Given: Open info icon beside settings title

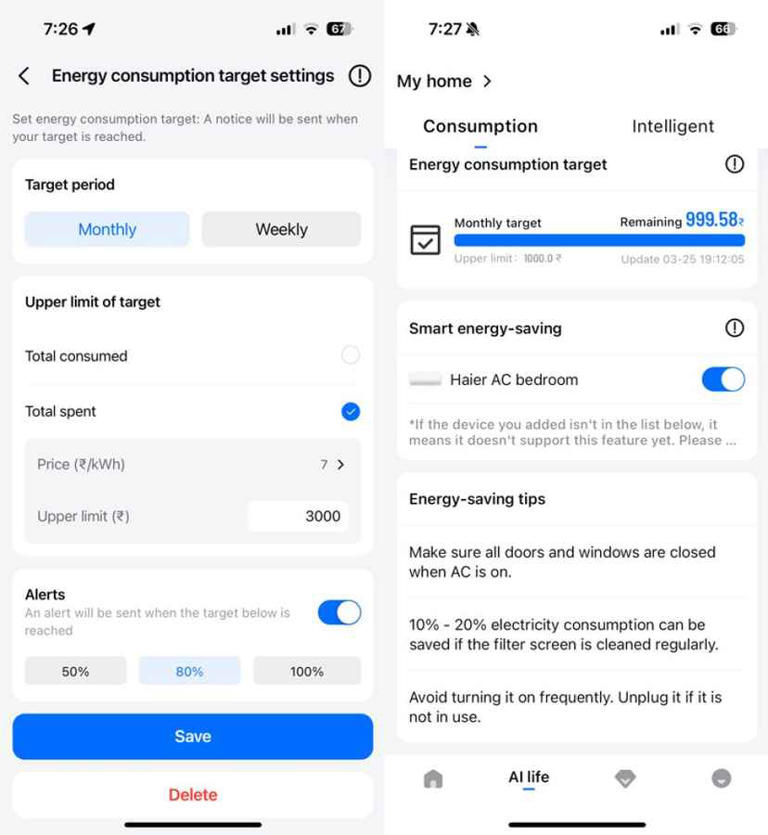Looking at the screenshot, I should [x=359, y=76].
